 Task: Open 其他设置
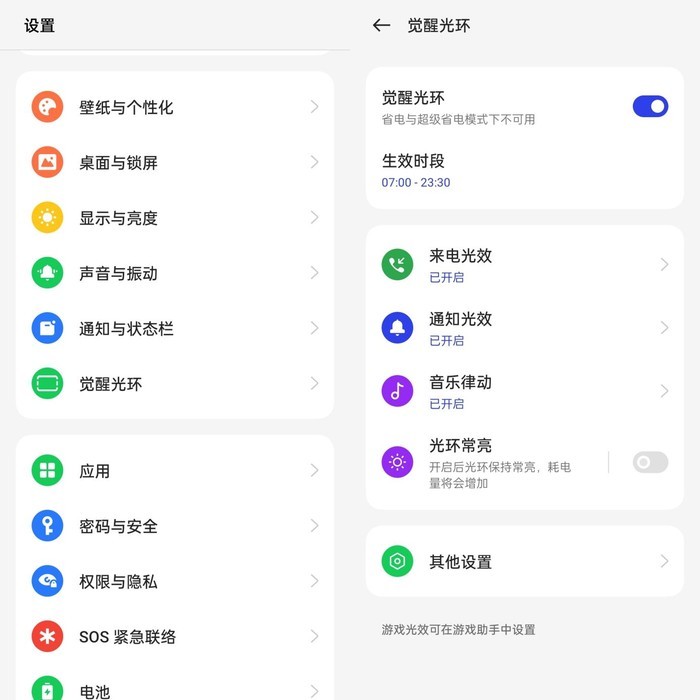[524, 562]
